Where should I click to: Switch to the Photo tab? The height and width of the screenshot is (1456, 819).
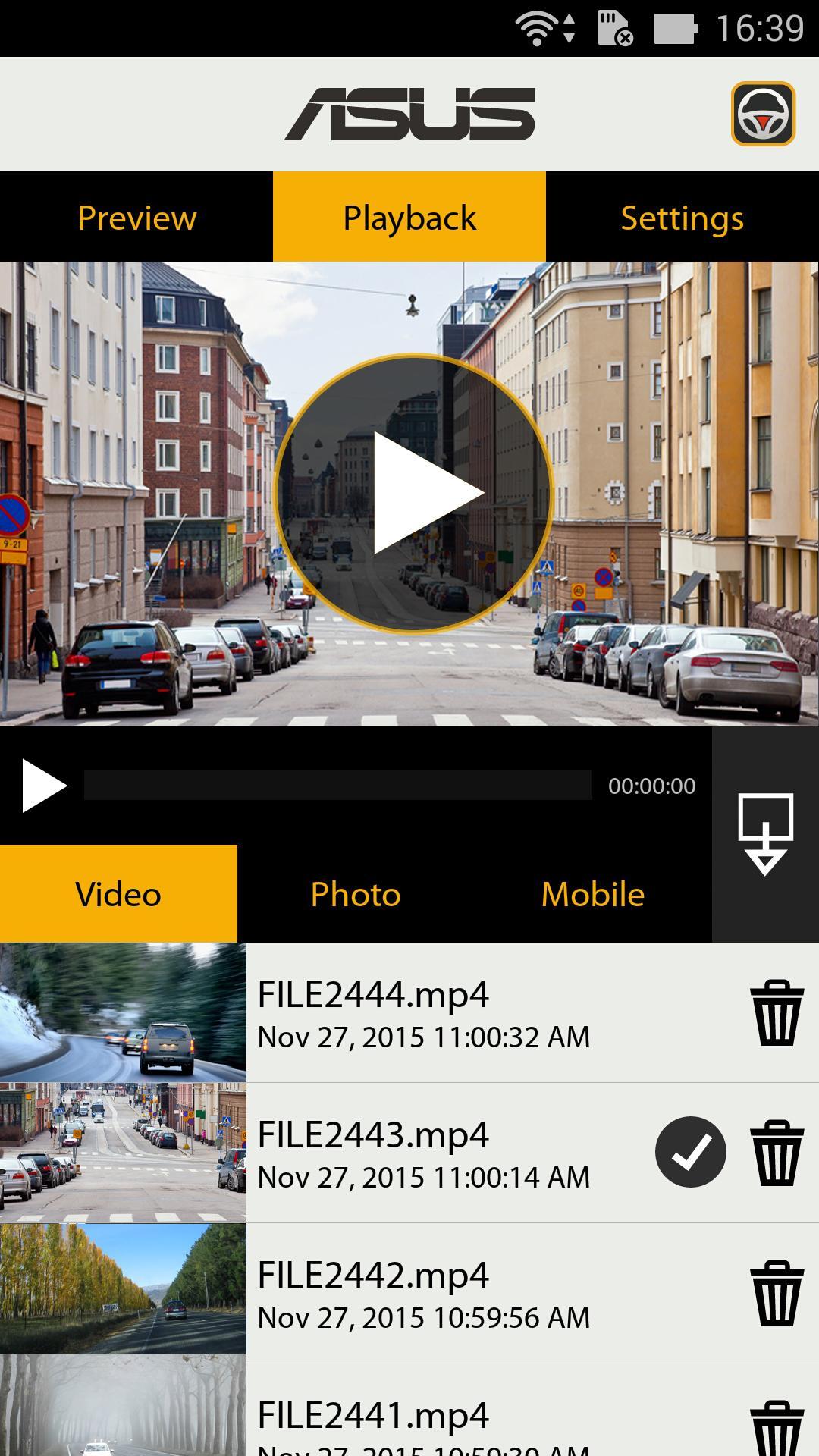point(355,894)
